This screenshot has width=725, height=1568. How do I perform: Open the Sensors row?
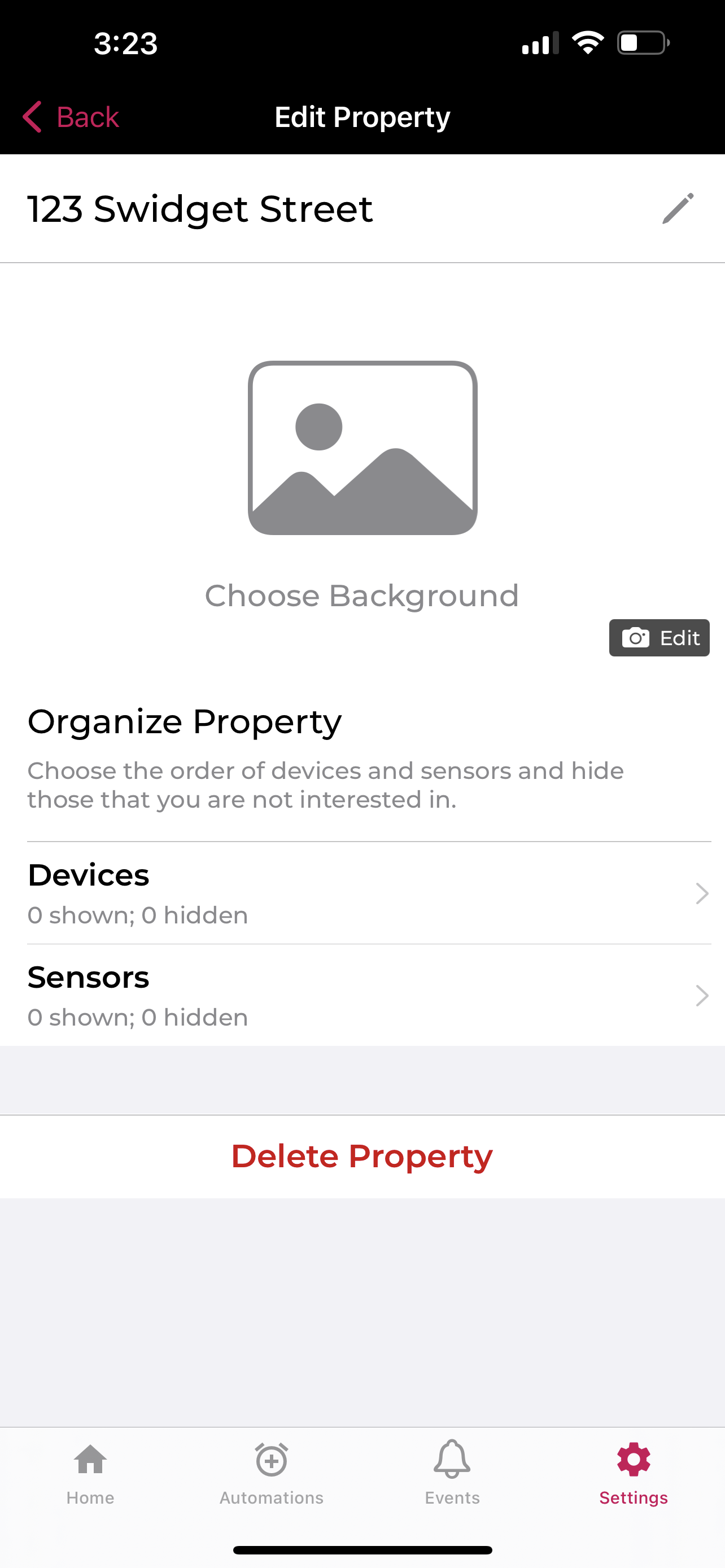coord(369,996)
